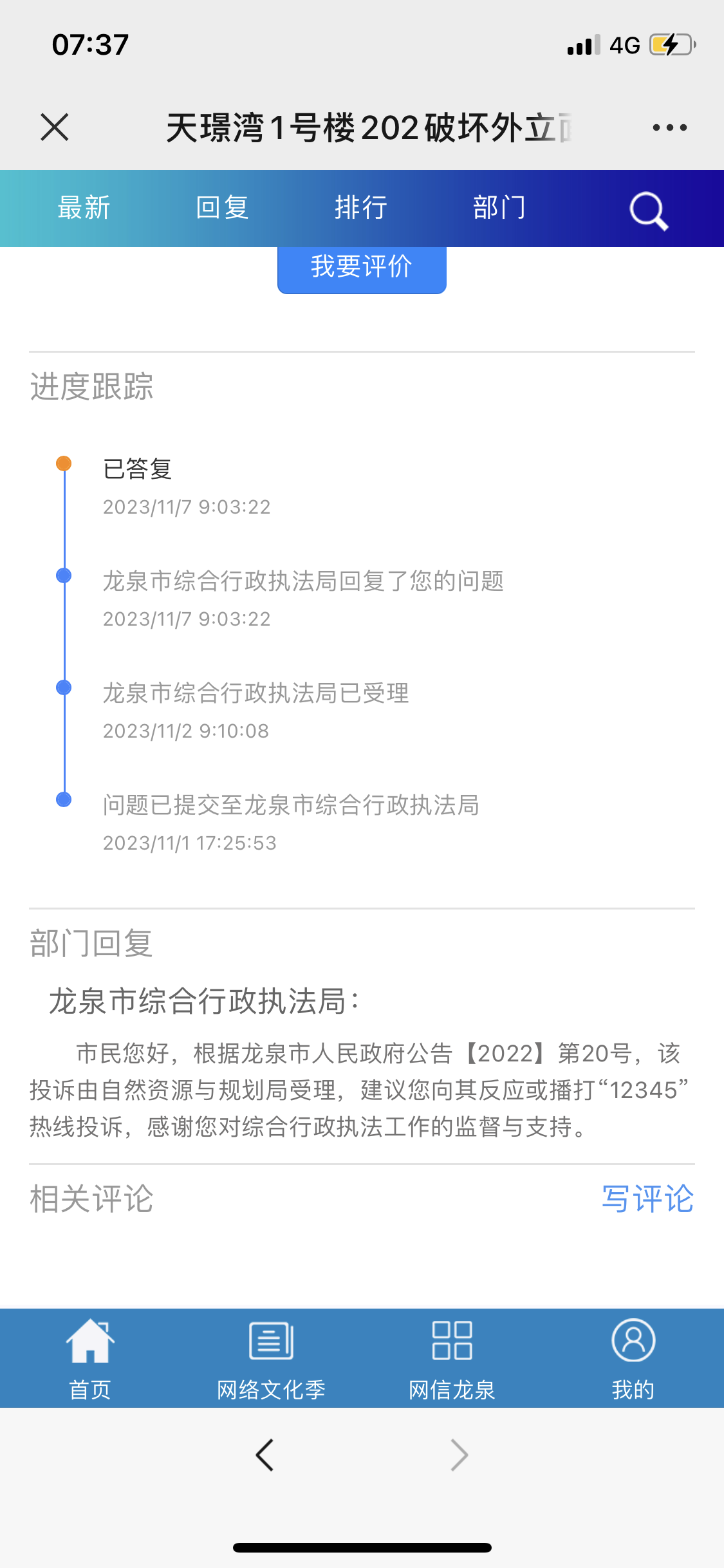Open the three-dot overflow menu
Viewport: 724px width, 1568px height.
669,127
